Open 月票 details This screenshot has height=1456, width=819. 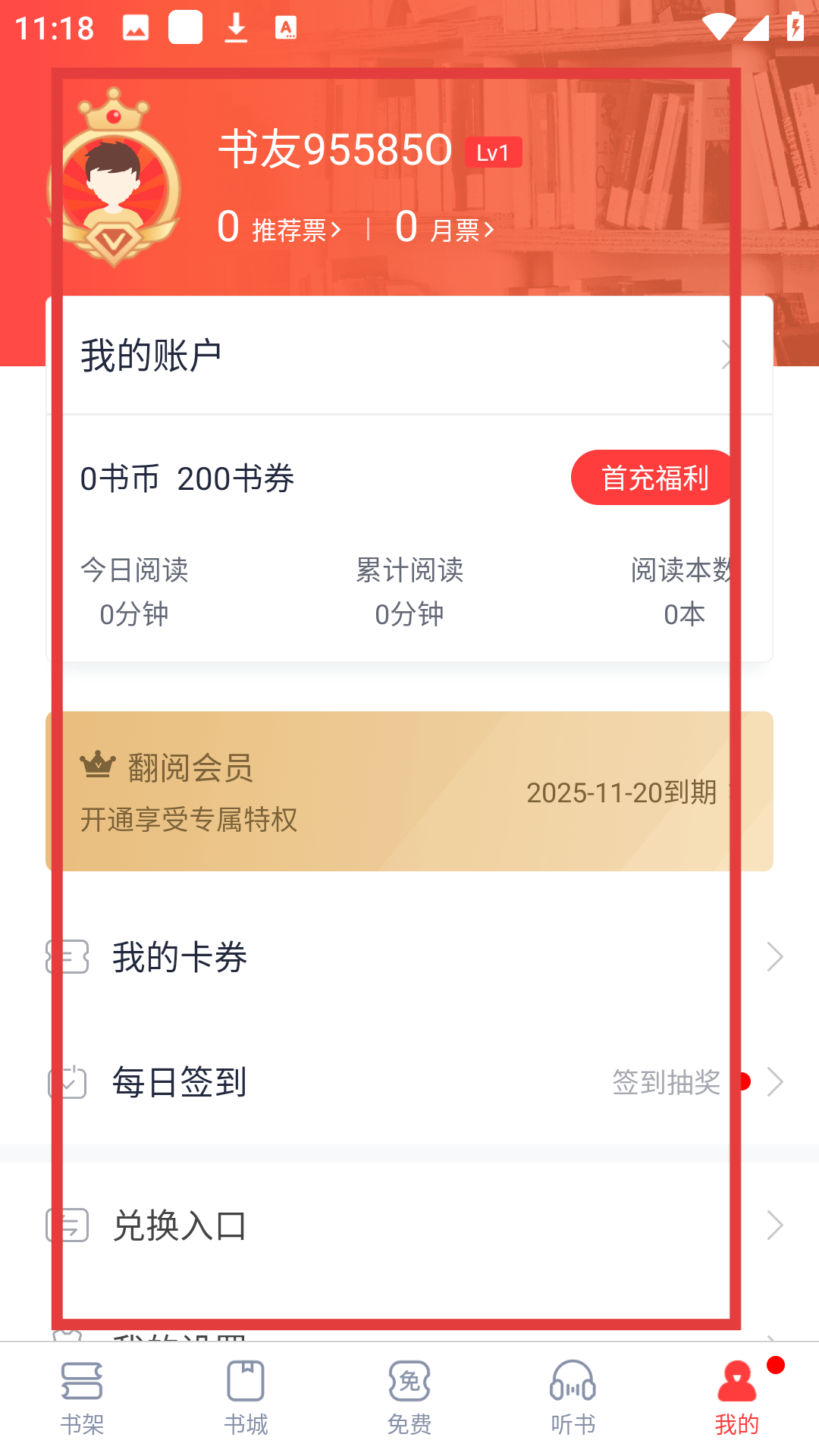[447, 228]
